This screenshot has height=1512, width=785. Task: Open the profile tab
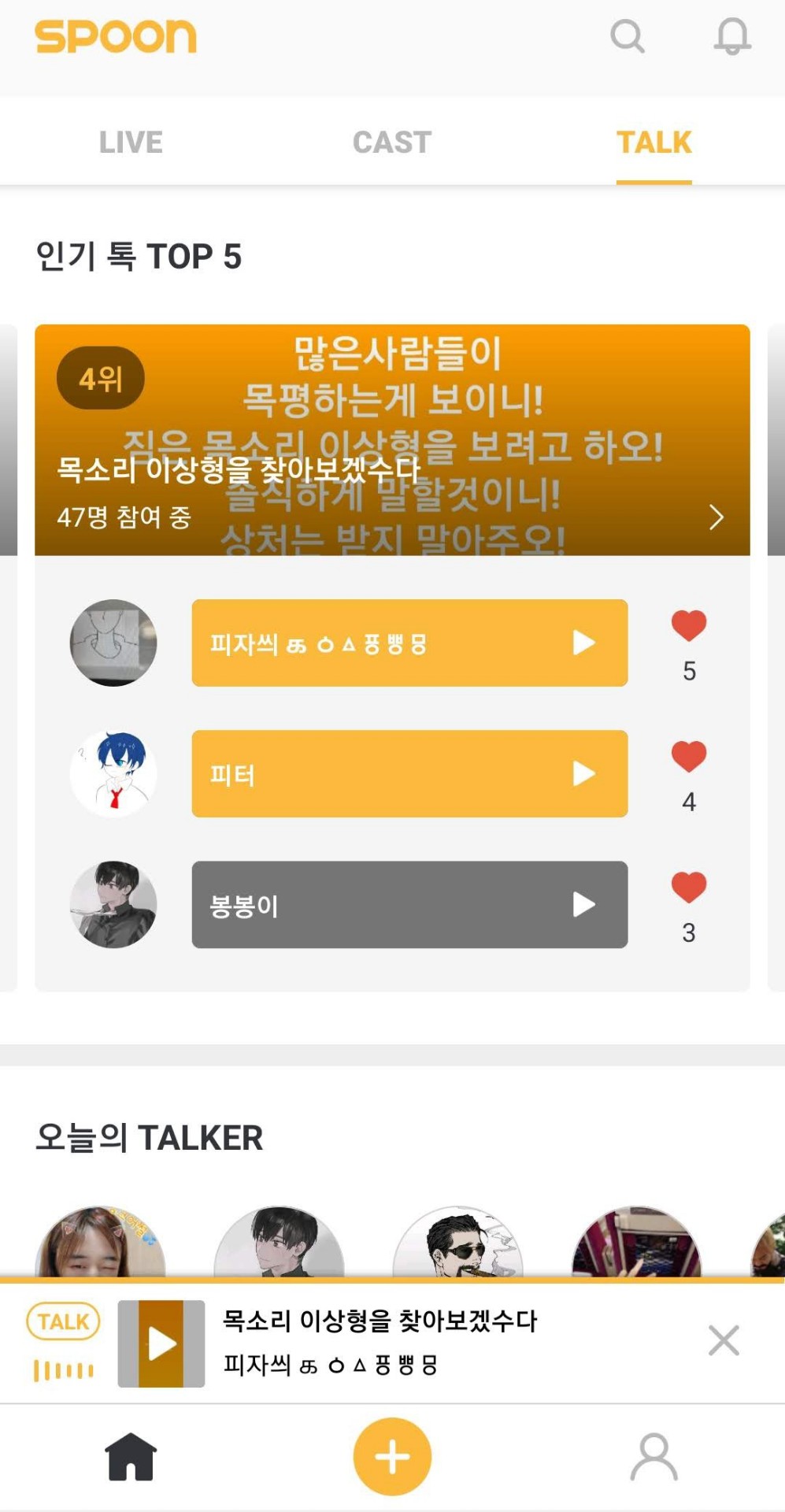coord(654,1457)
